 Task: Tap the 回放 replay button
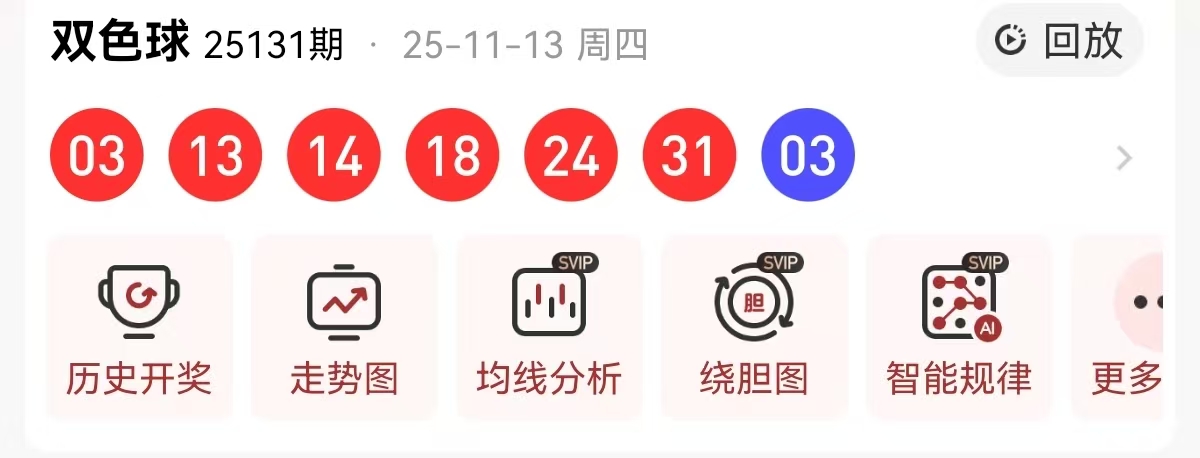1060,41
